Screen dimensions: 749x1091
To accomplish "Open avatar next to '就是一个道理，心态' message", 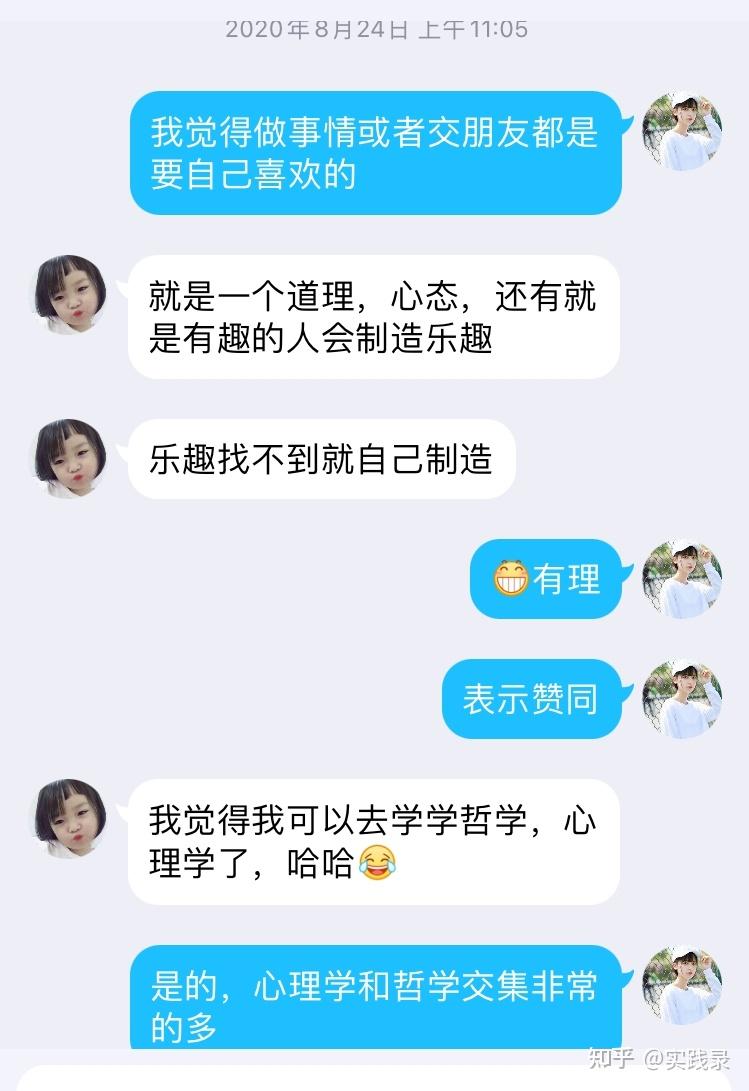I will point(70,294).
